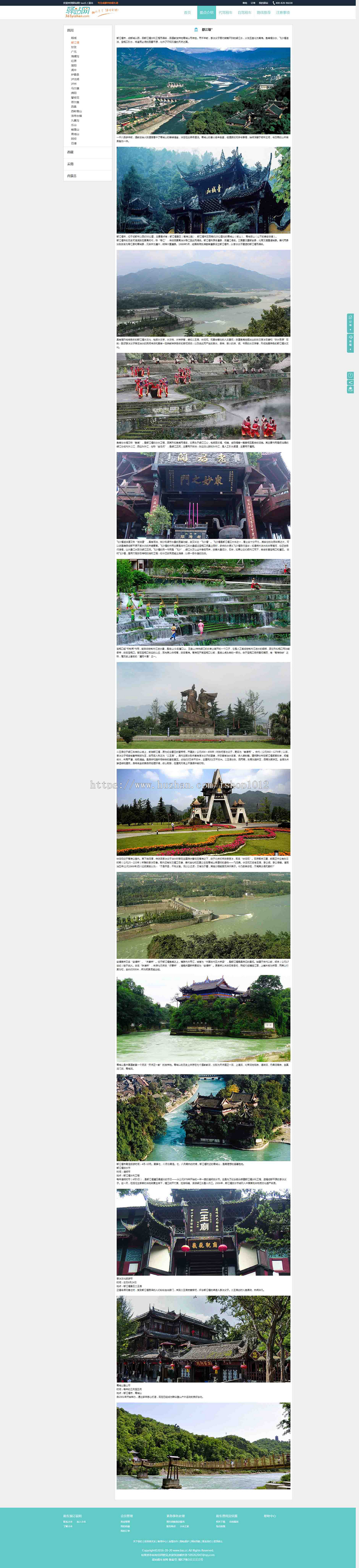Select 稻城 in the 四川 list
This screenshot has width=359, height=1568.
click(x=74, y=38)
